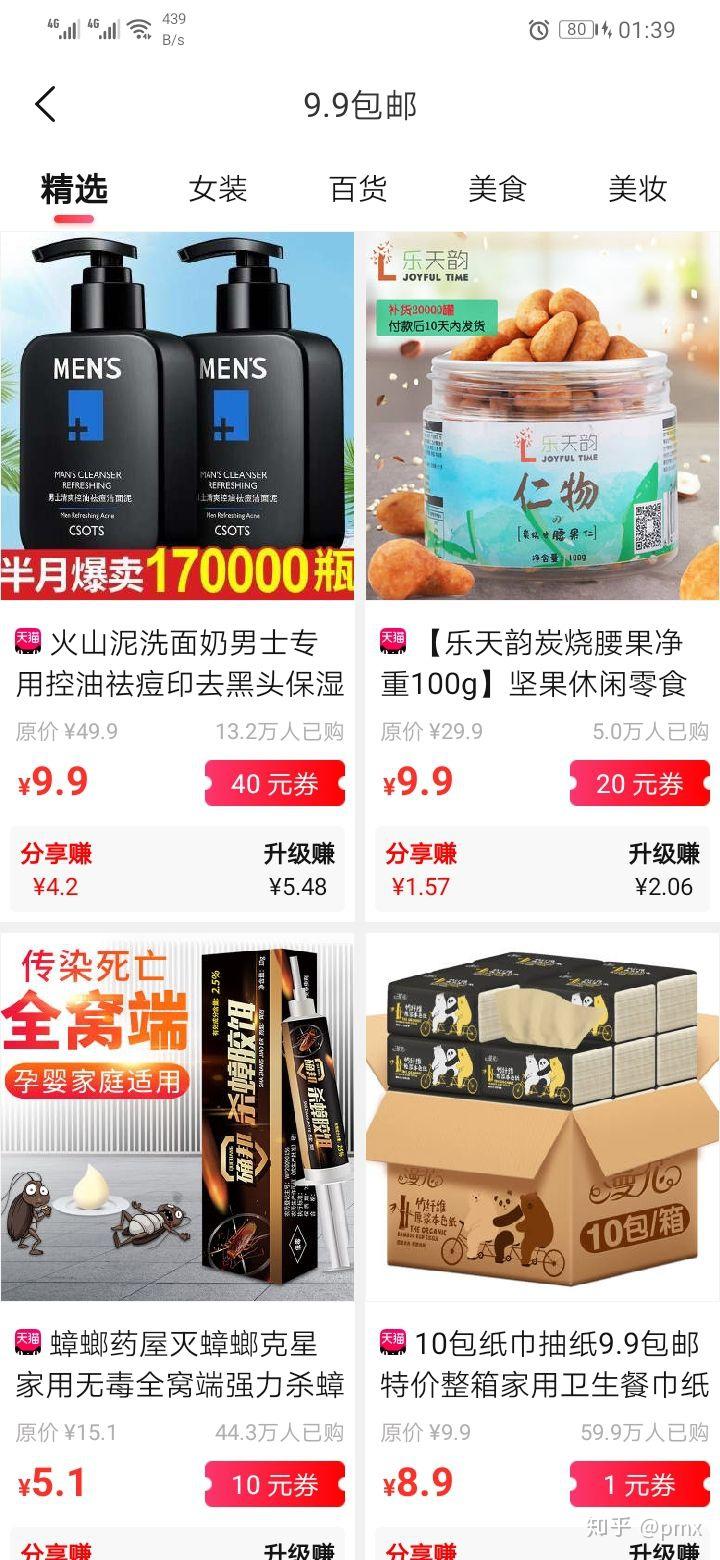This screenshot has height=1560, width=720.
Task: Go back using the arrow icon
Action: pyautogui.click(x=46, y=104)
